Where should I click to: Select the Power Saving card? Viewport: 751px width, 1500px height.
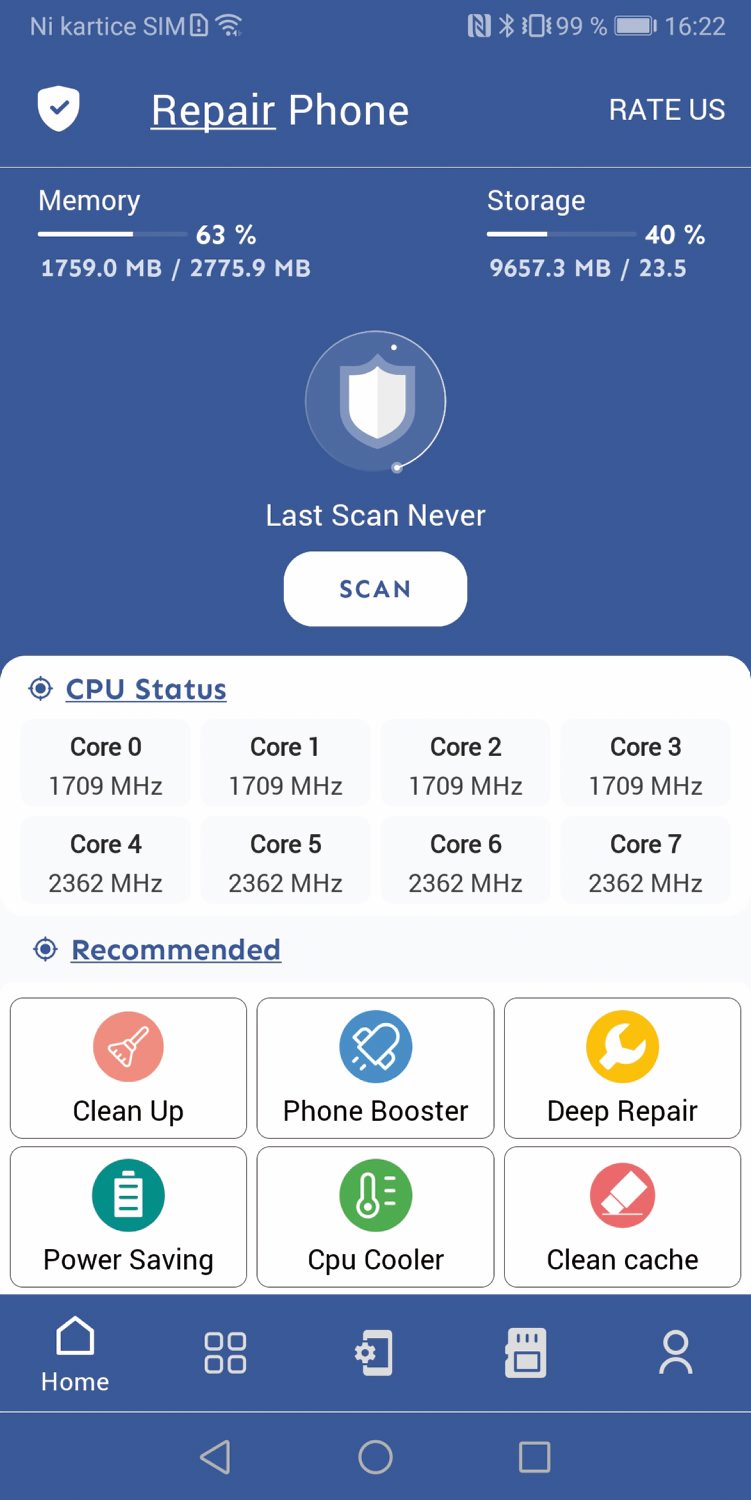click(128, 1217)
